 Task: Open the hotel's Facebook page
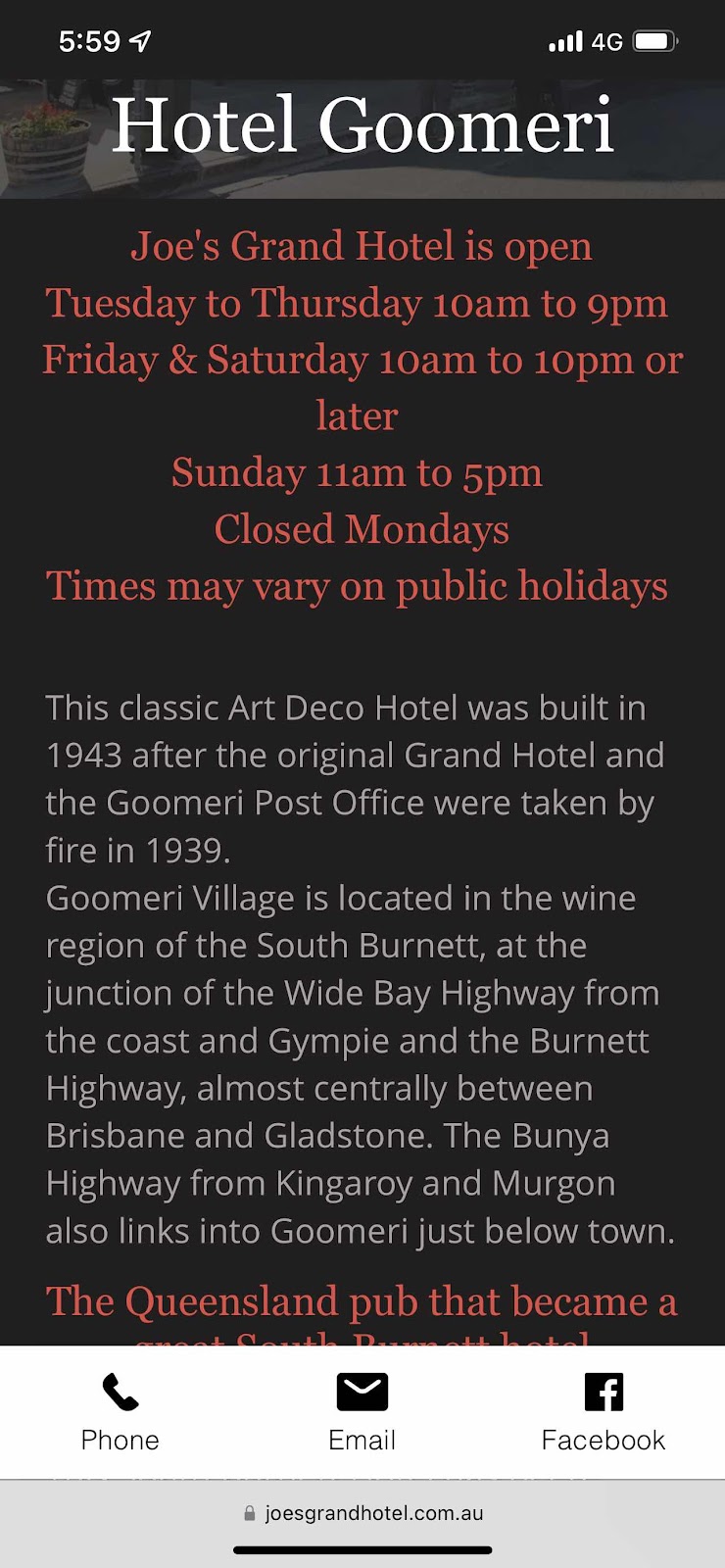603,1411
